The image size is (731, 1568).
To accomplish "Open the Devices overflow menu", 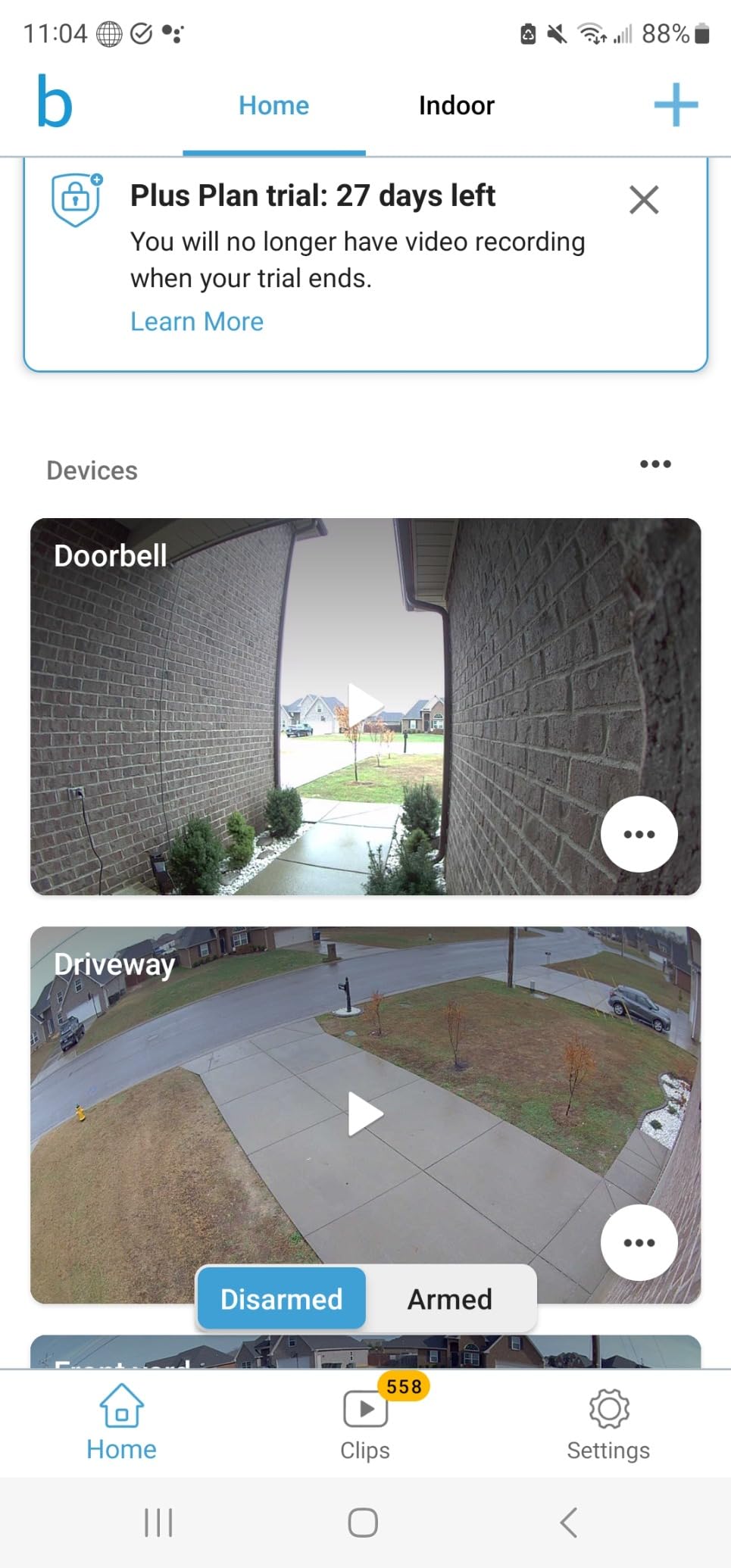I will [x=654, y=464].
